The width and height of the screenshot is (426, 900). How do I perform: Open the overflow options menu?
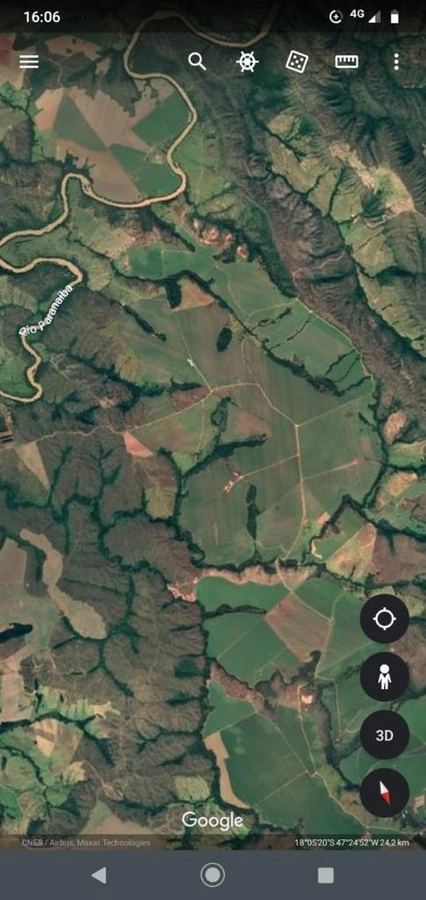396,61
